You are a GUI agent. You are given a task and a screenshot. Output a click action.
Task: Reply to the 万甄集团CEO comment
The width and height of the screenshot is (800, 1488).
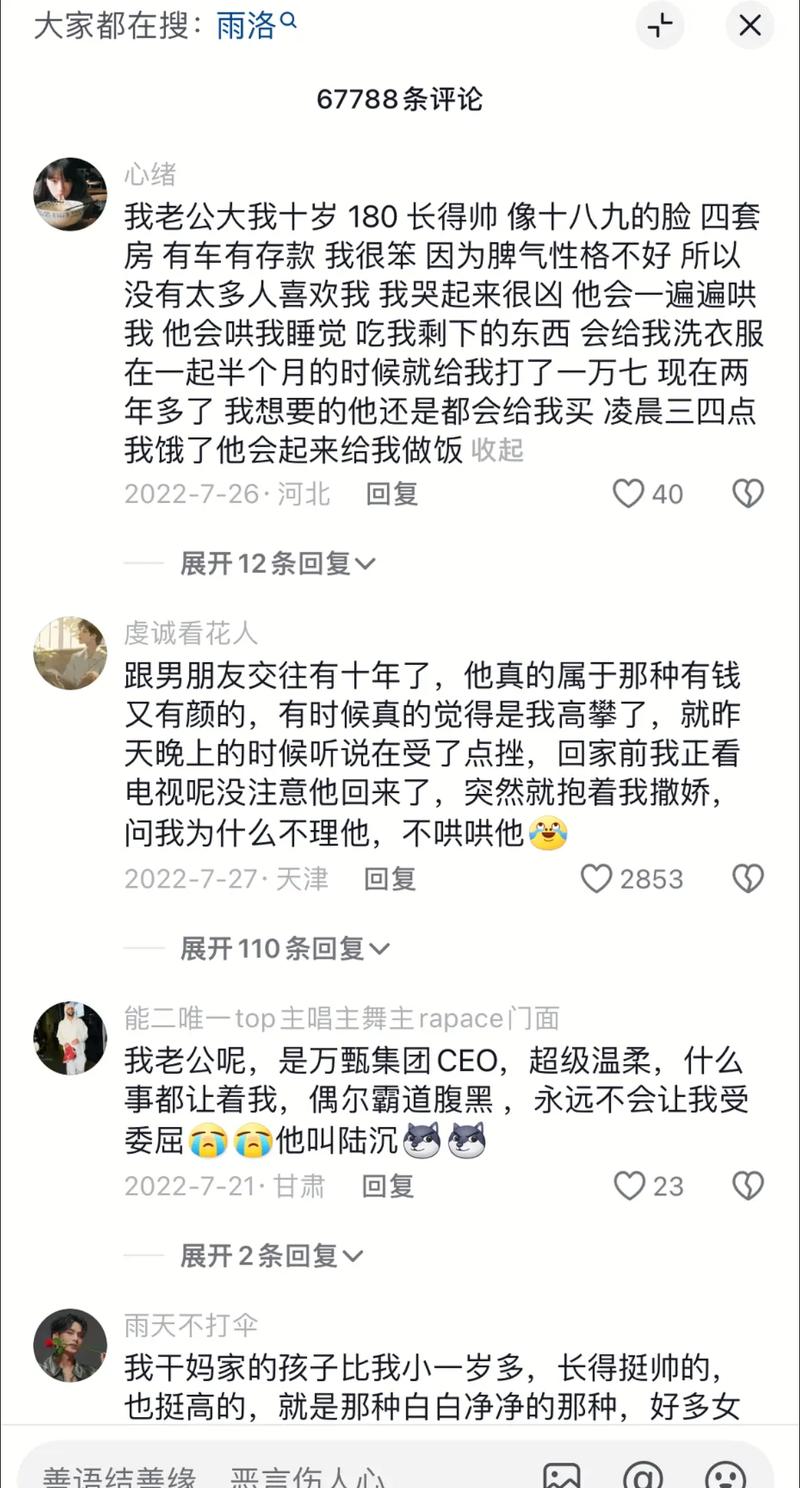[x=387, y=1186]
